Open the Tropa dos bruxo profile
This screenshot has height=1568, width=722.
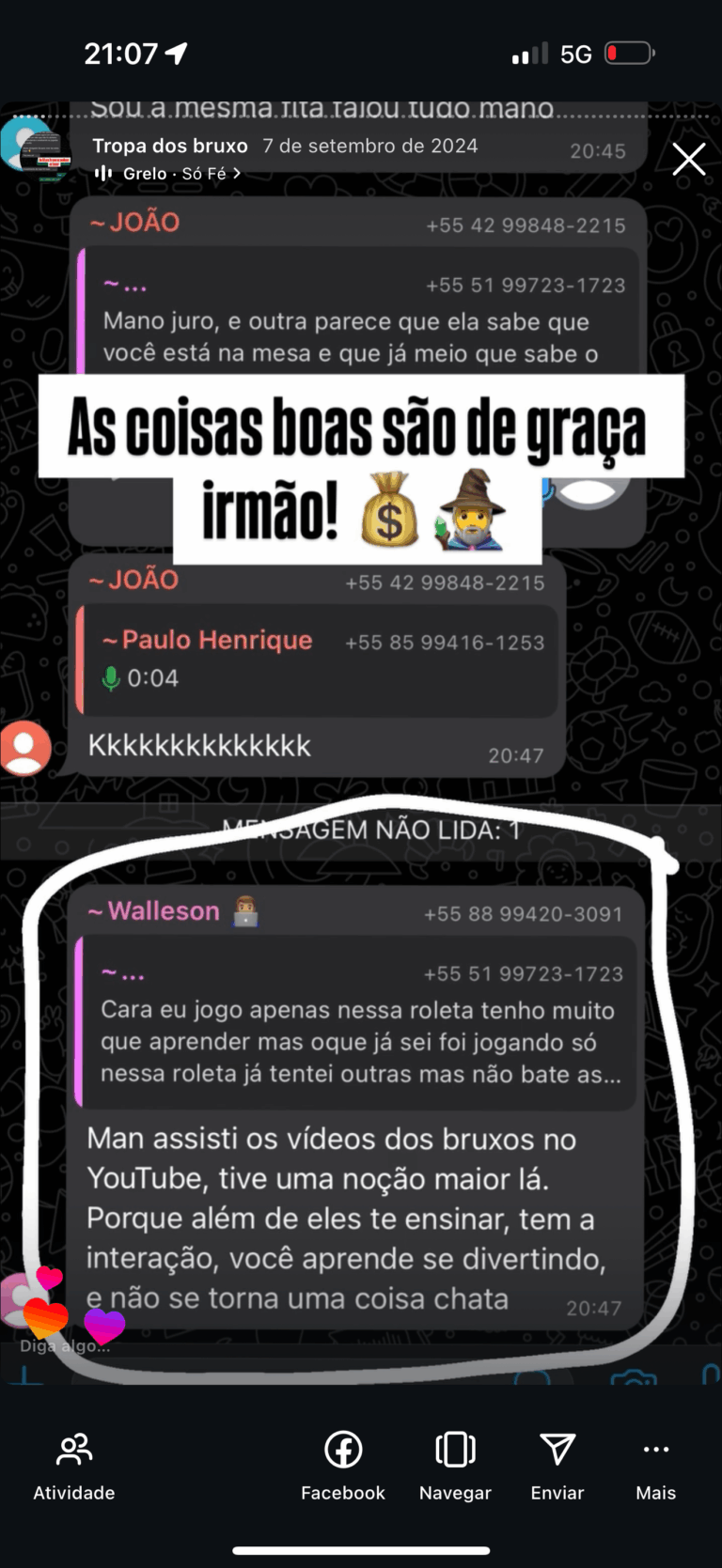pos(169,146)
